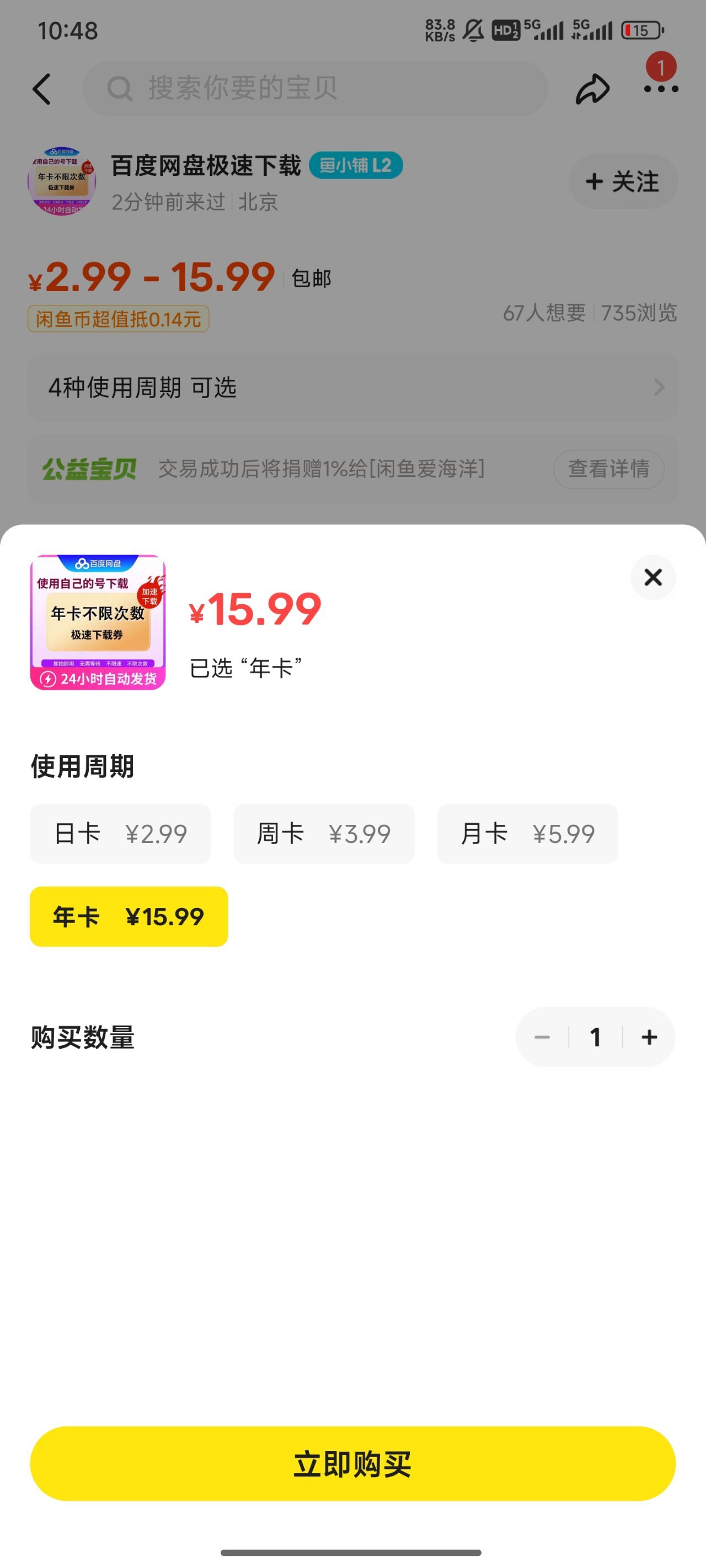Close the purchase options sheet
Viewport: 706px width, 1568px height.
click(x=652, y=577)
